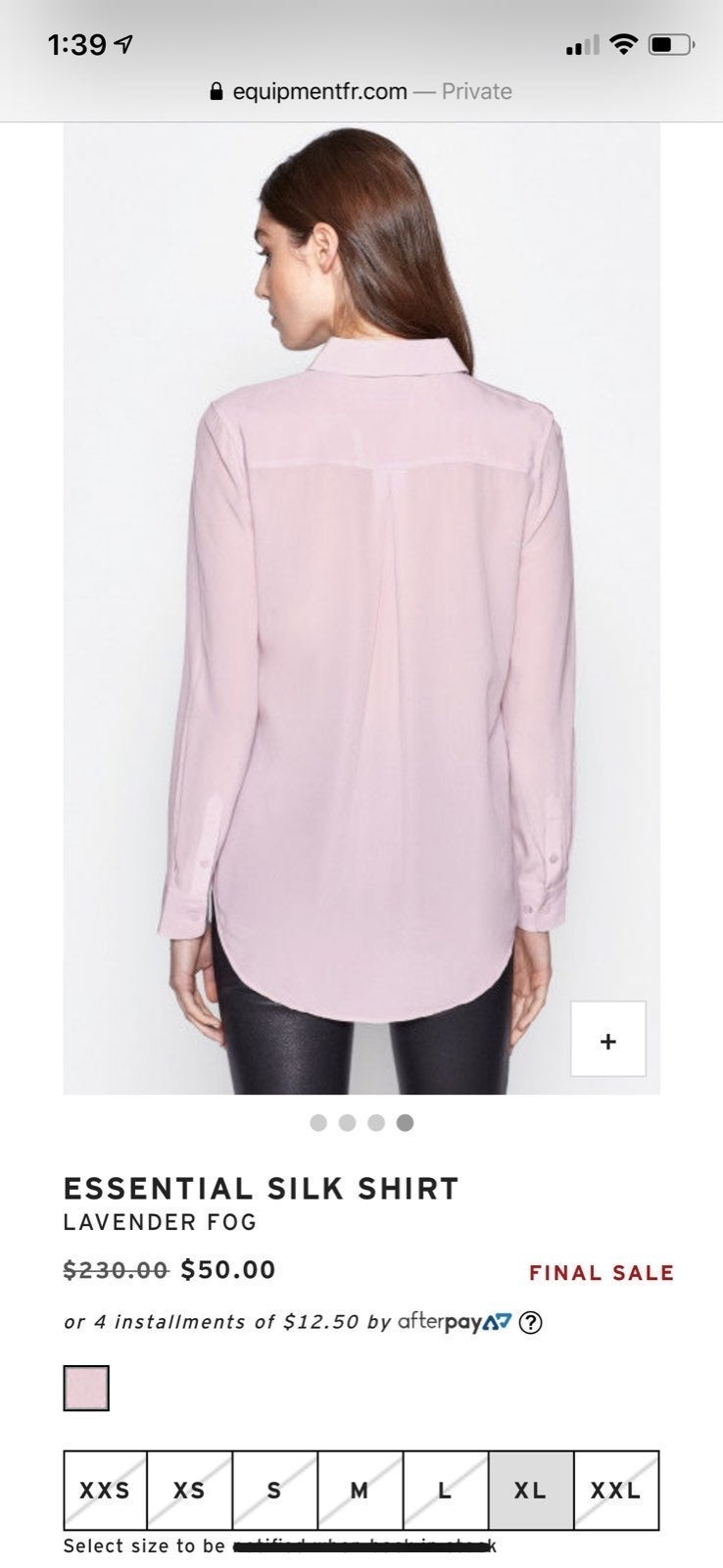Tap the equipmentfr.com address bar
This screenshot has height=1568, width=723.
tap(361, 91)
